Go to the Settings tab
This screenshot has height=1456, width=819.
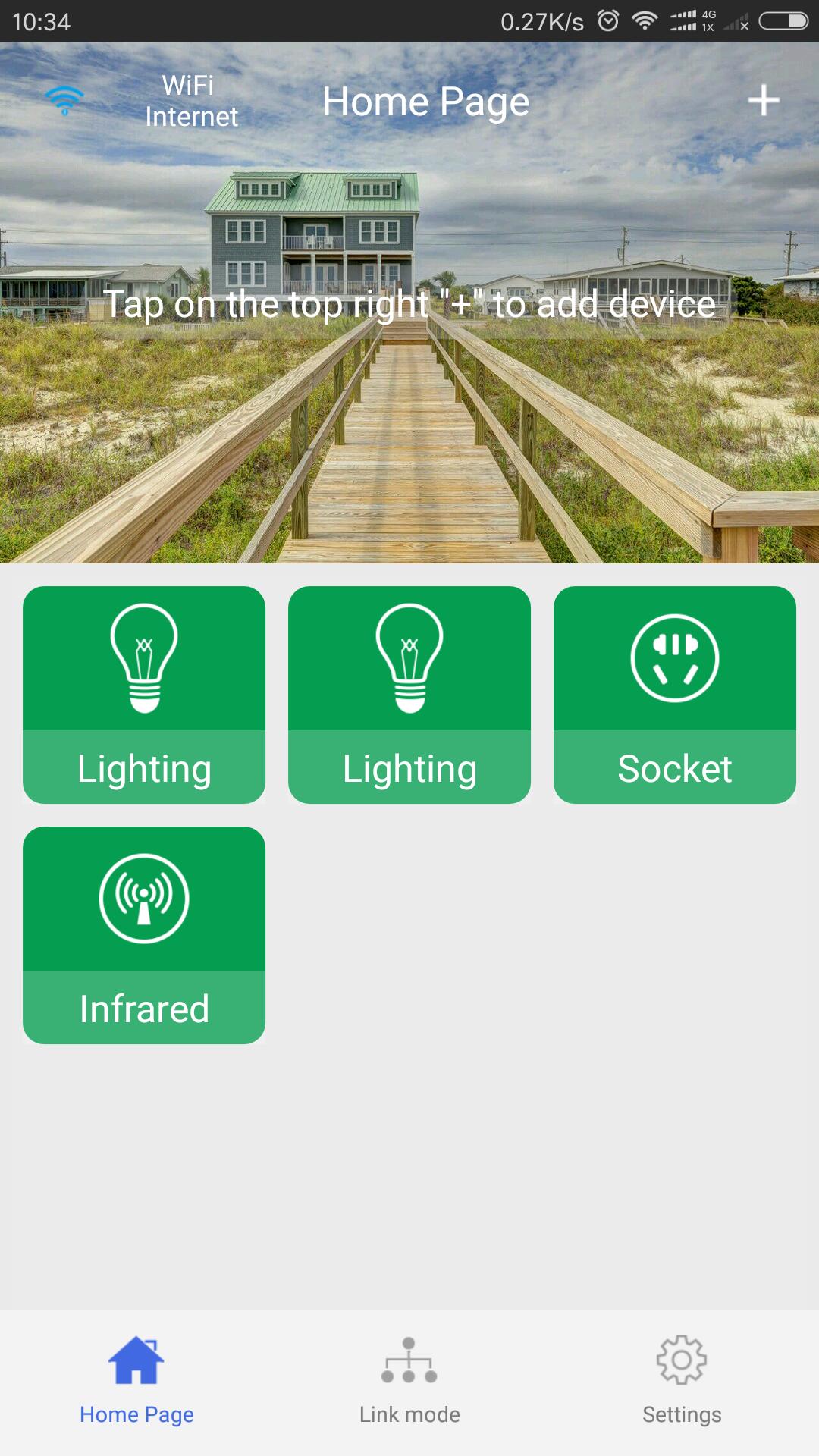(681, 1382)
